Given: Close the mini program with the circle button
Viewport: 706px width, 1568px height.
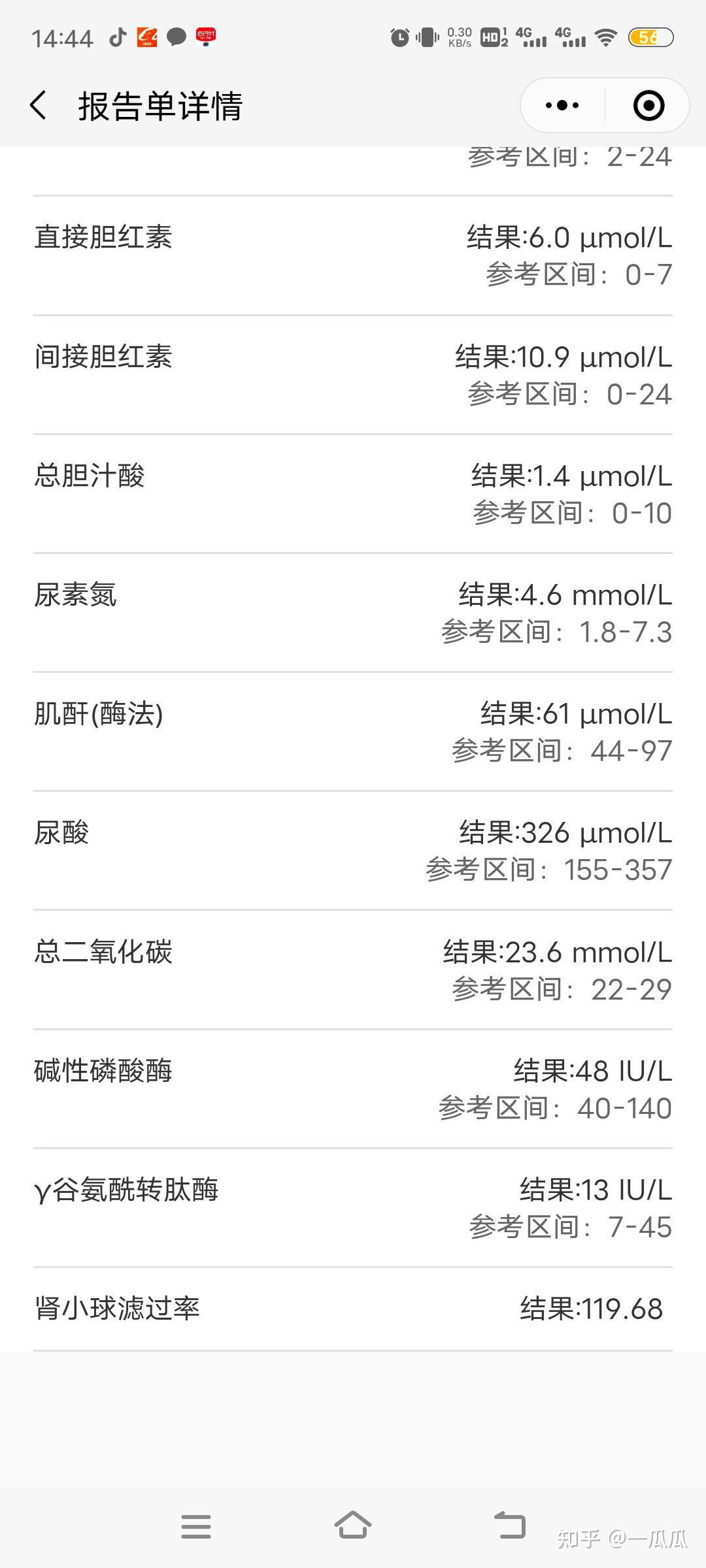Looking at the screenshot, I should click(x=648, y=105).
